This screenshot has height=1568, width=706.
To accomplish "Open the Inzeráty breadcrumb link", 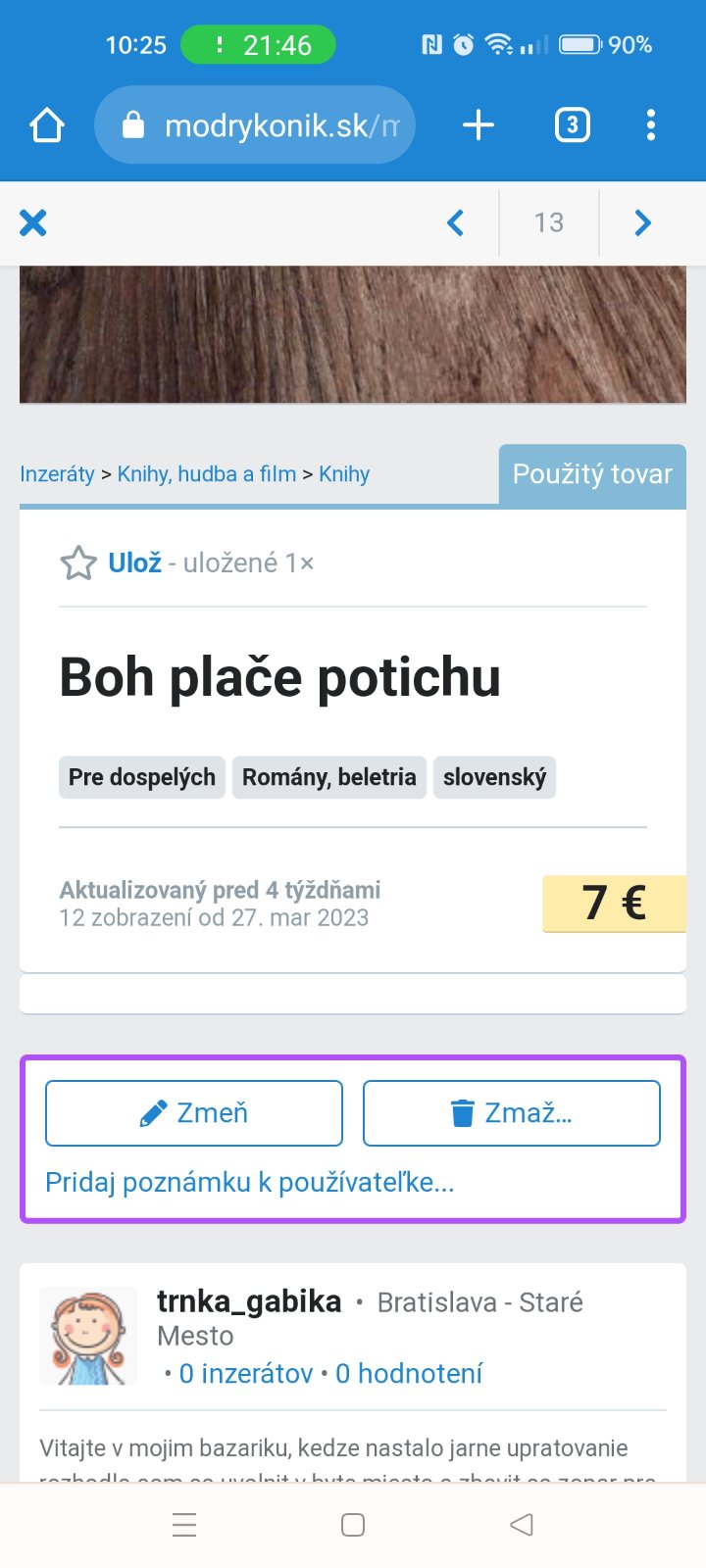I will [57, 474].
